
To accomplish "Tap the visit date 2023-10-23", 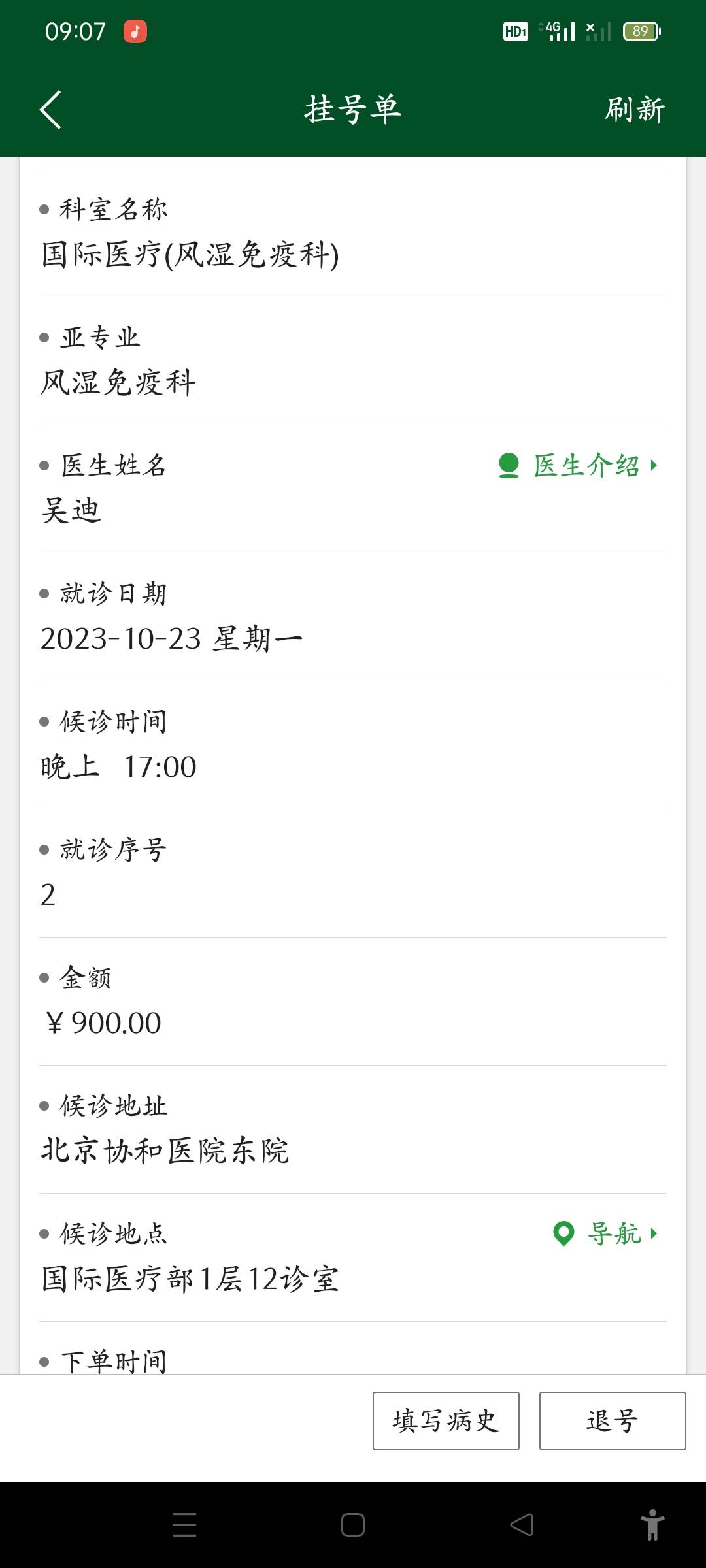I will click(171, 637).
